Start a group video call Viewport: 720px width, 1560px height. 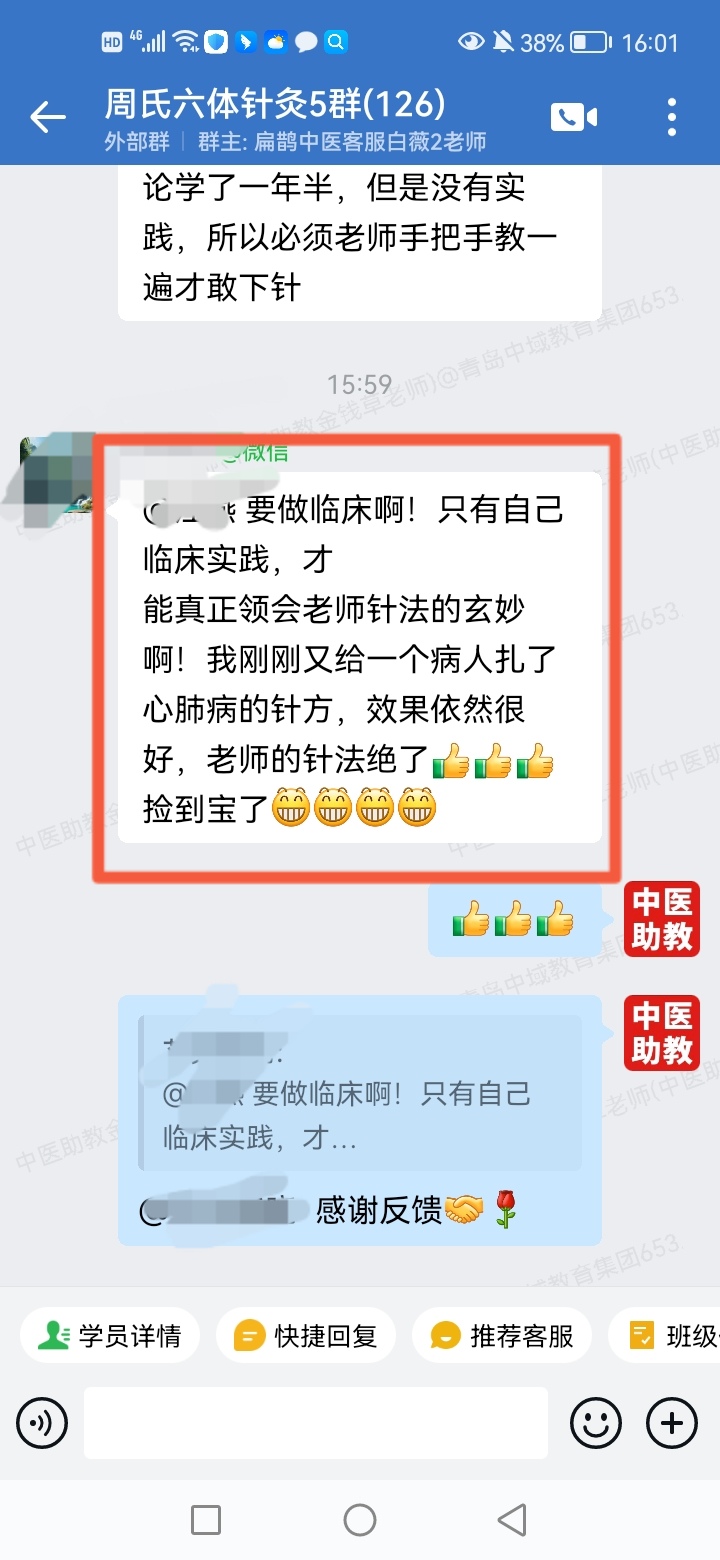click(573, 117)
